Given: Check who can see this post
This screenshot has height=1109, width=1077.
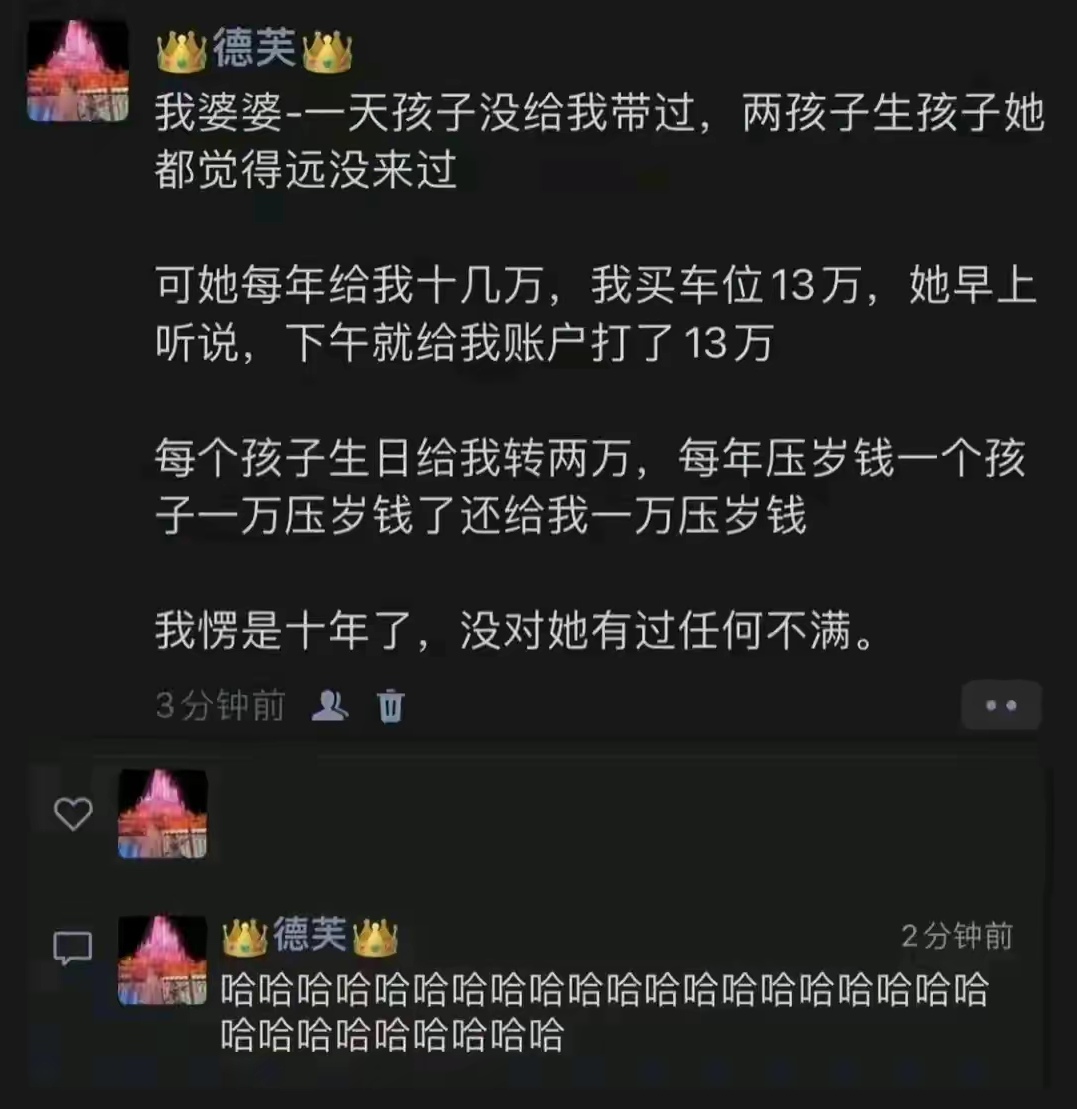Looking at the screenshot, I should [330, 706].
